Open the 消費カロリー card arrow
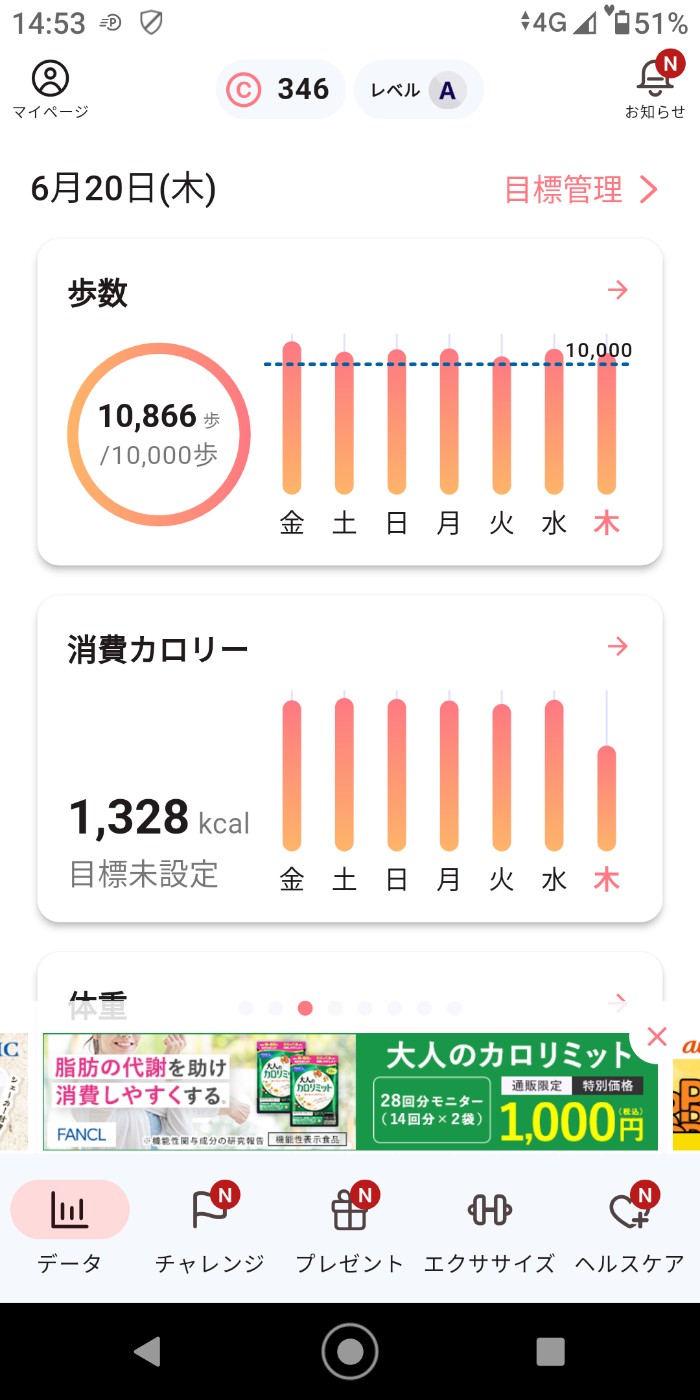The width and height of the screenshot is (700, 1400). click(x=618, y=646)
